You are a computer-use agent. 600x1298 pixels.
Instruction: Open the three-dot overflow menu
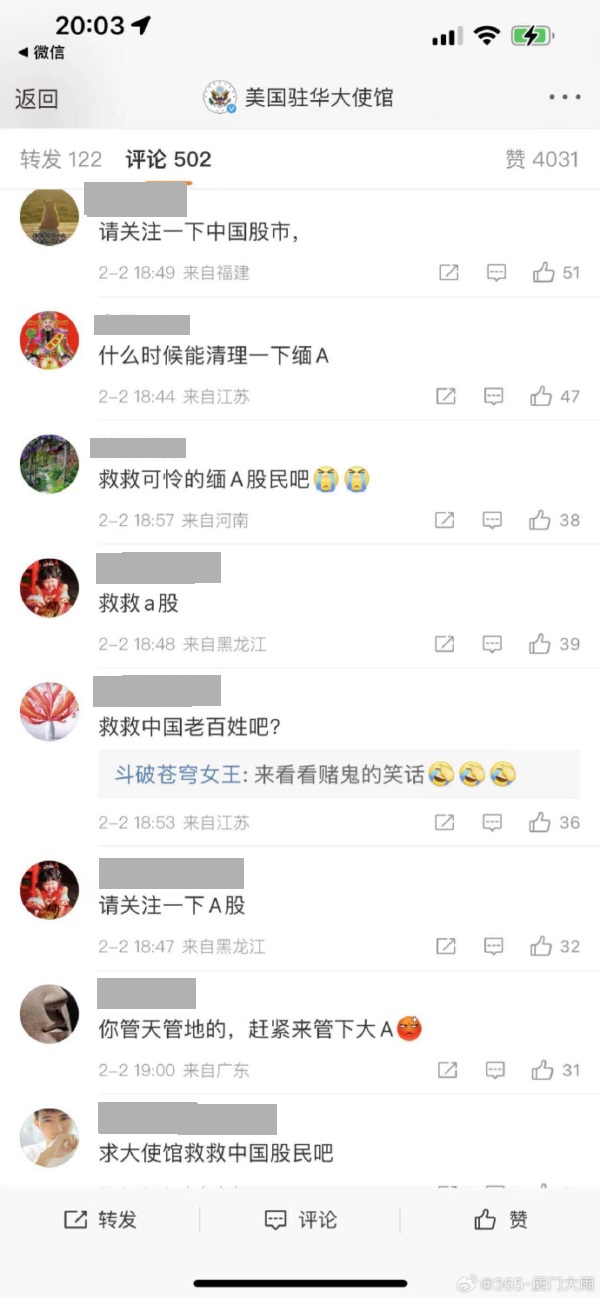(x=564, y=97)
